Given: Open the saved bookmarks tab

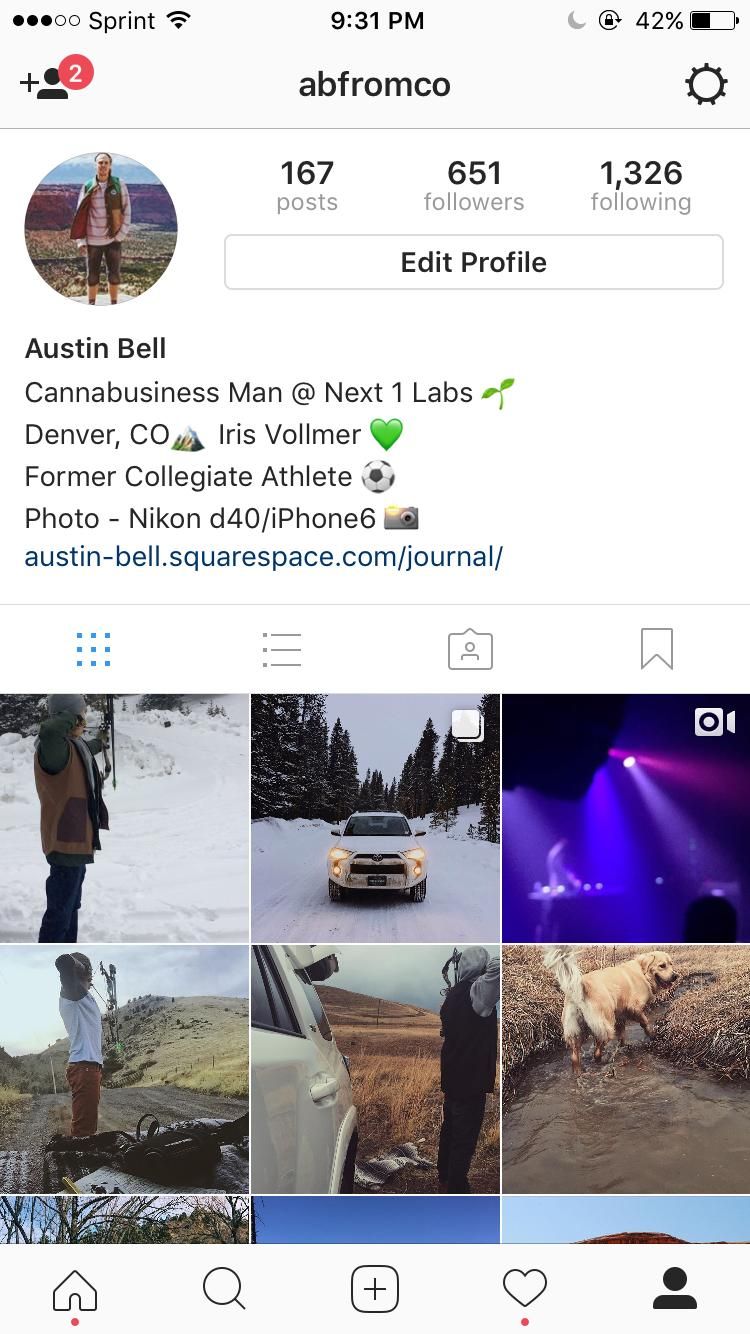Looking at the screenshot, I should click(656, 650).
